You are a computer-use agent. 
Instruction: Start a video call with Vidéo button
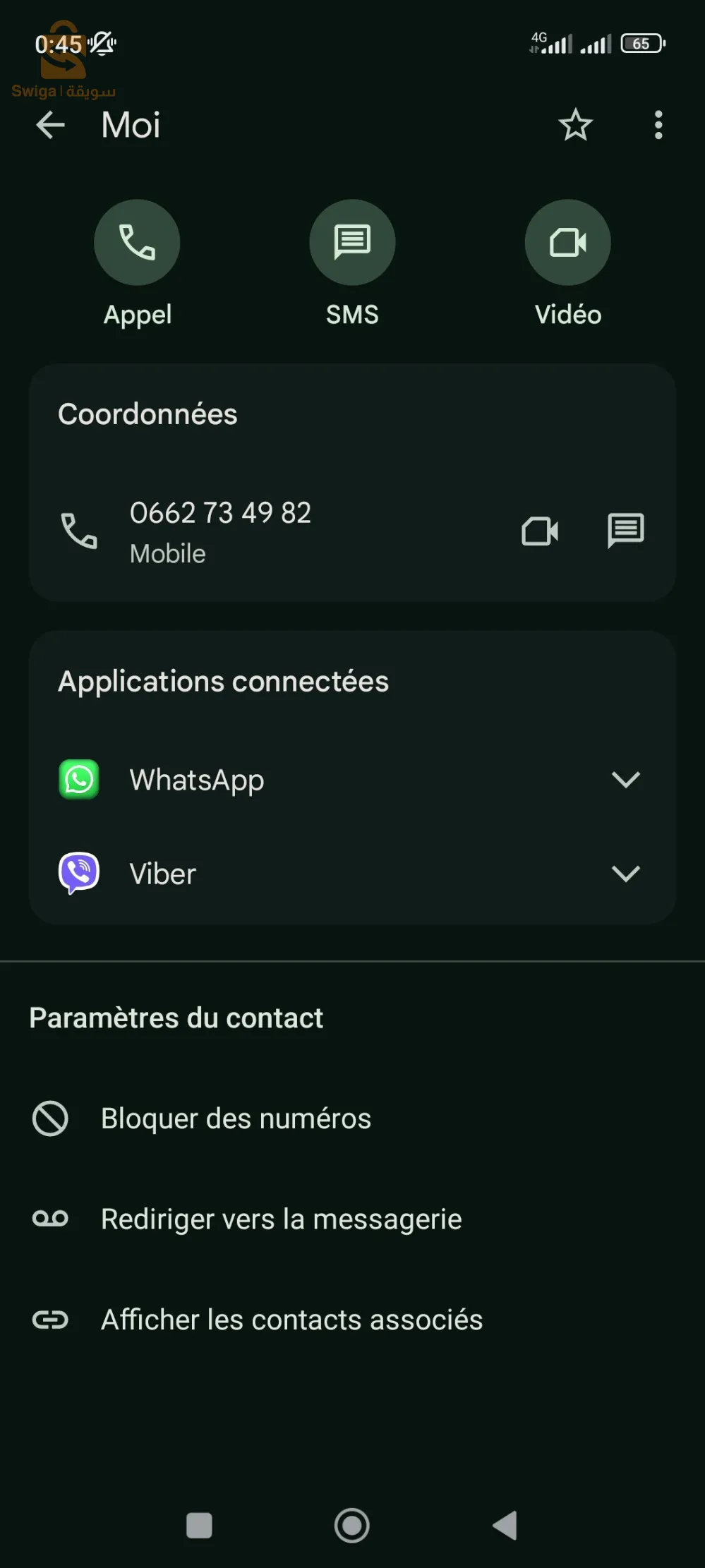point(567,243)
